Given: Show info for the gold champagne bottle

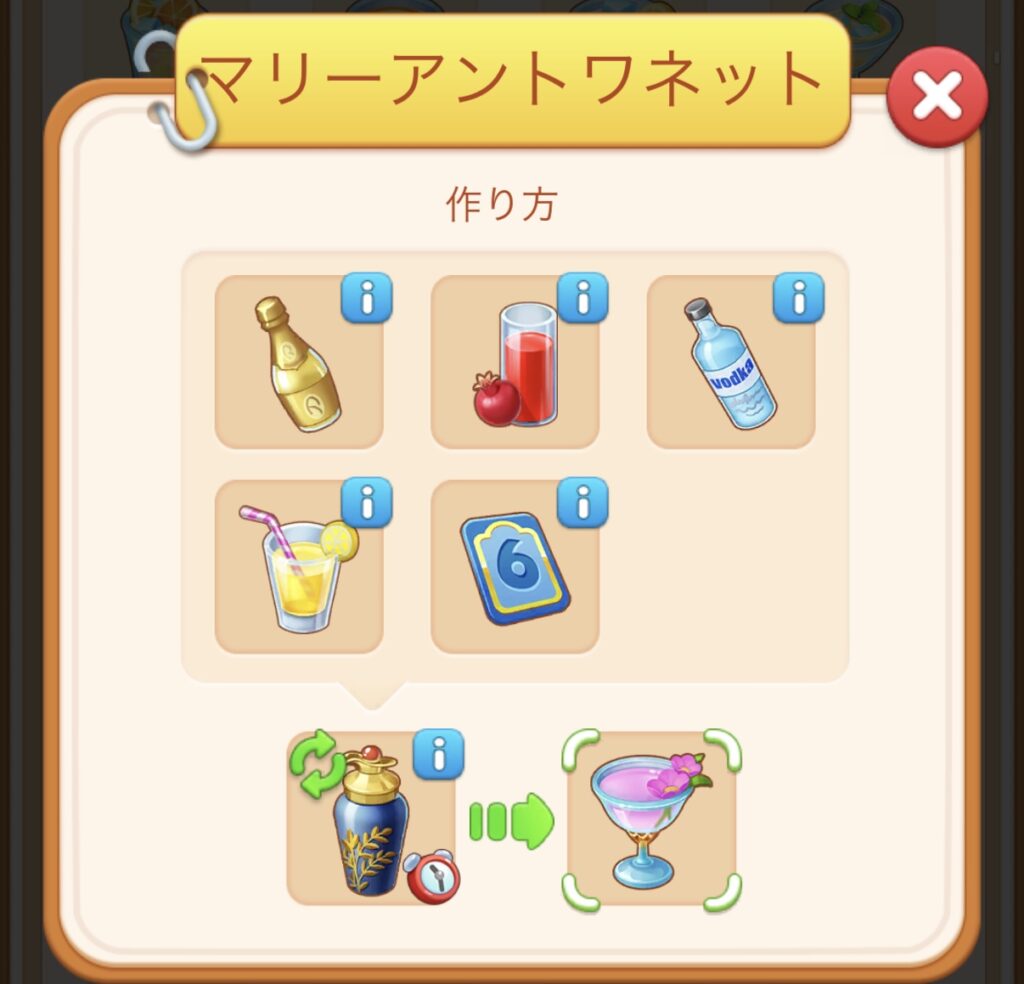Looking at the screenshot, I should point(366,298).
